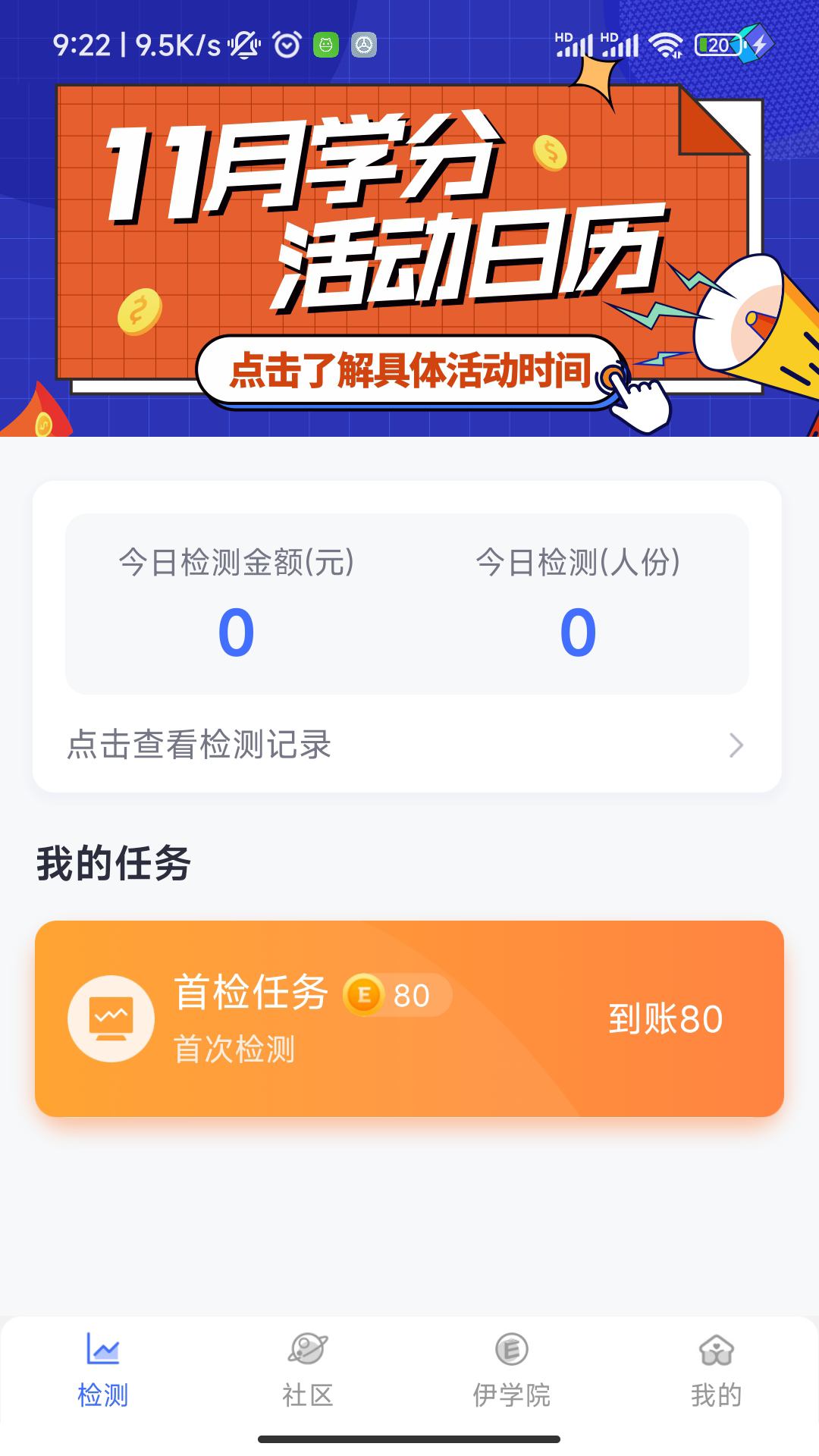The width and height of the screenshot is (819, 1456).
Task: Tap 到账80 on the task card
Action: pos(666,1020)
